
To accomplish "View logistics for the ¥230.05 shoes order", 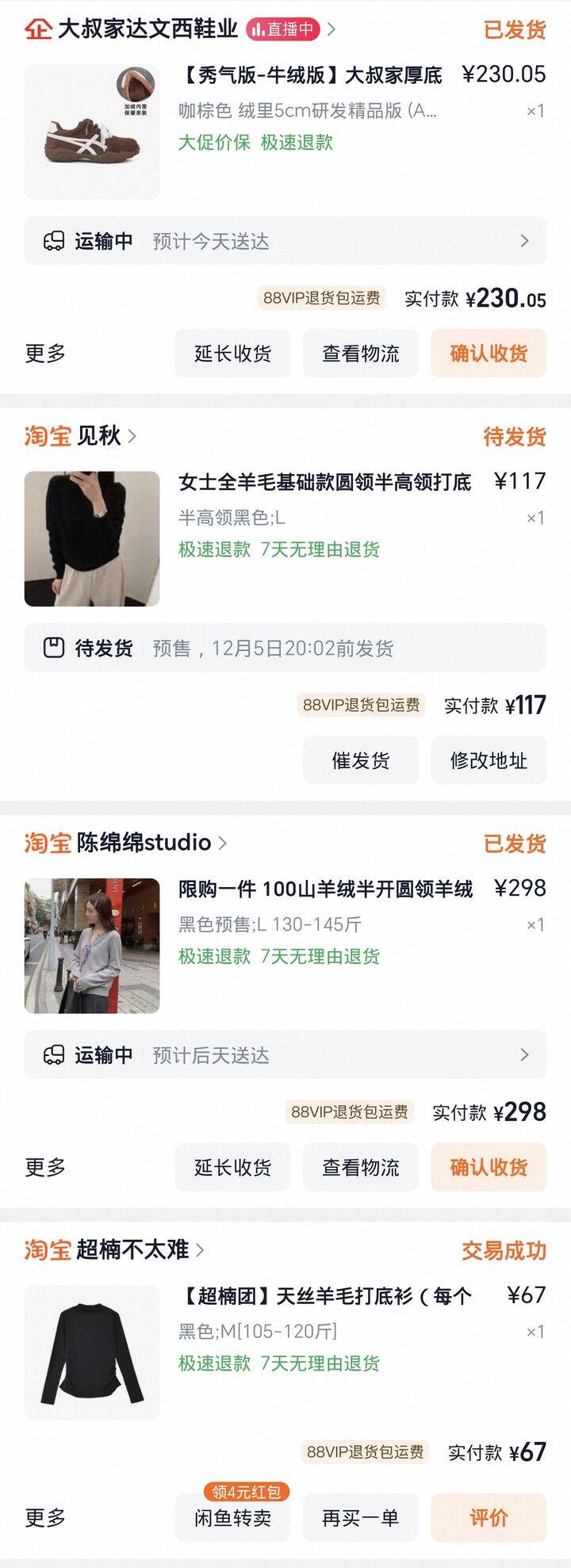I will [360, 354].
